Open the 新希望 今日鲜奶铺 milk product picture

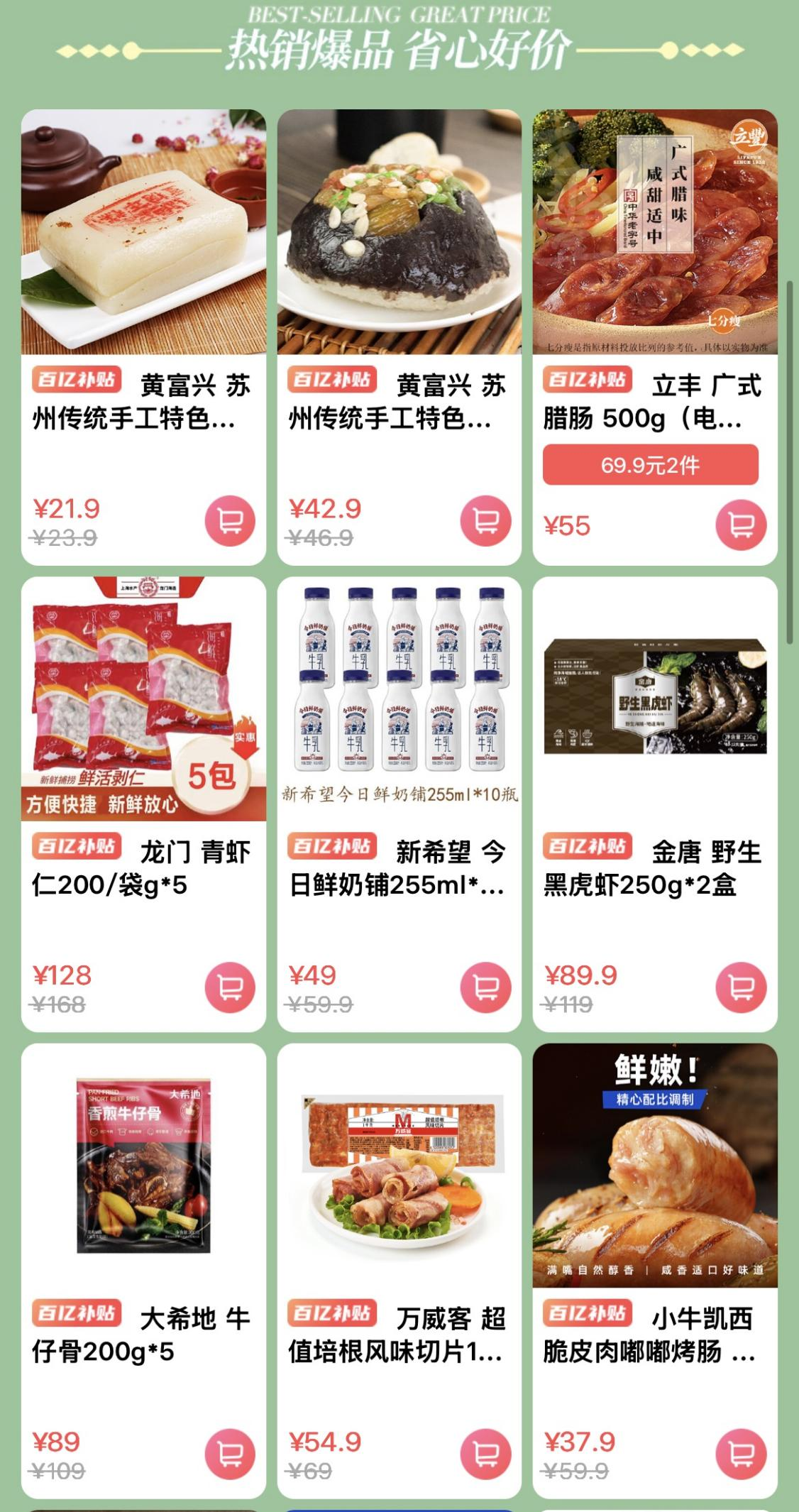[399, 699]
